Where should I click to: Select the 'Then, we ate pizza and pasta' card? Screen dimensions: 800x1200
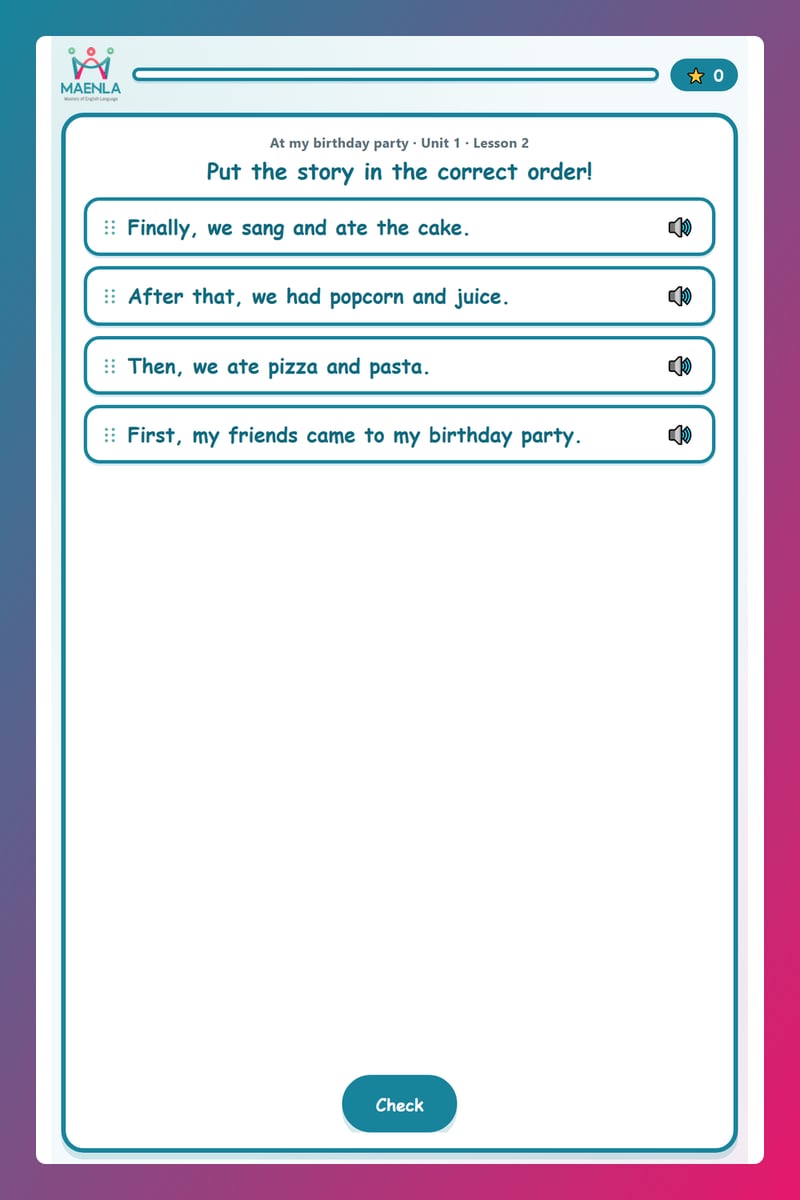click(399, 365)
